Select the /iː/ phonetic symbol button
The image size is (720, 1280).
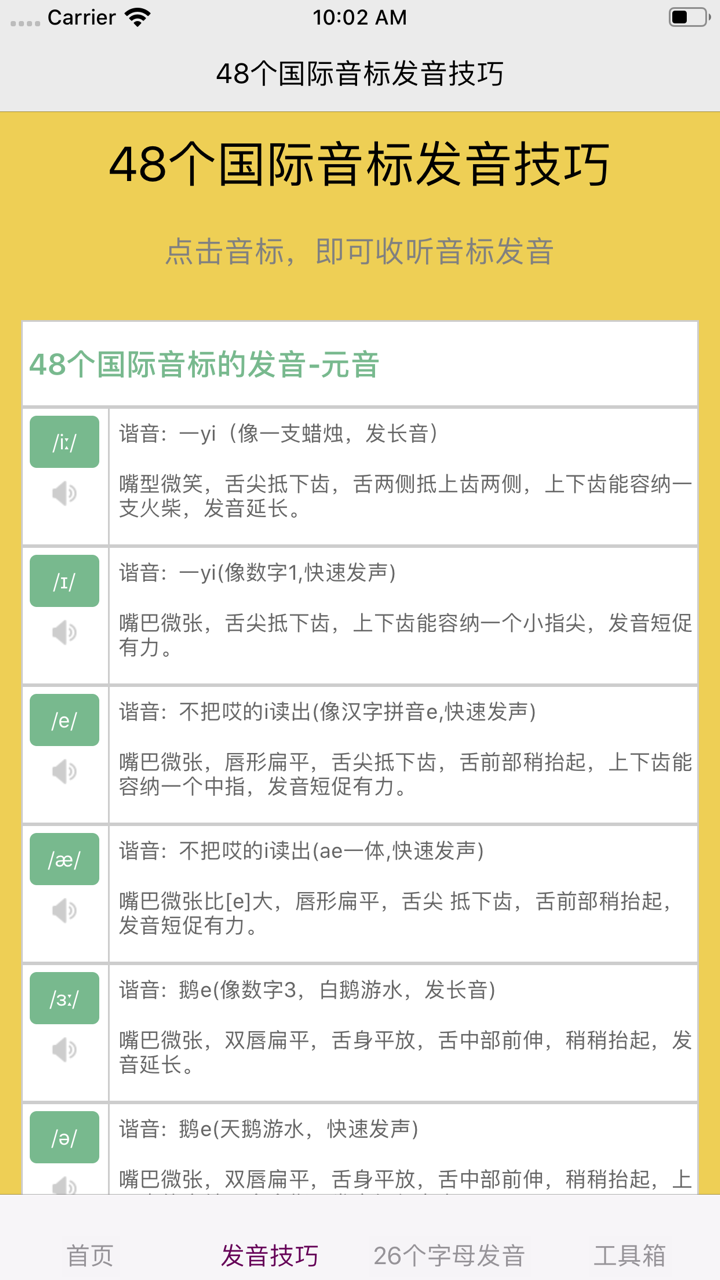pyautogui.click(x=64, y=441)
